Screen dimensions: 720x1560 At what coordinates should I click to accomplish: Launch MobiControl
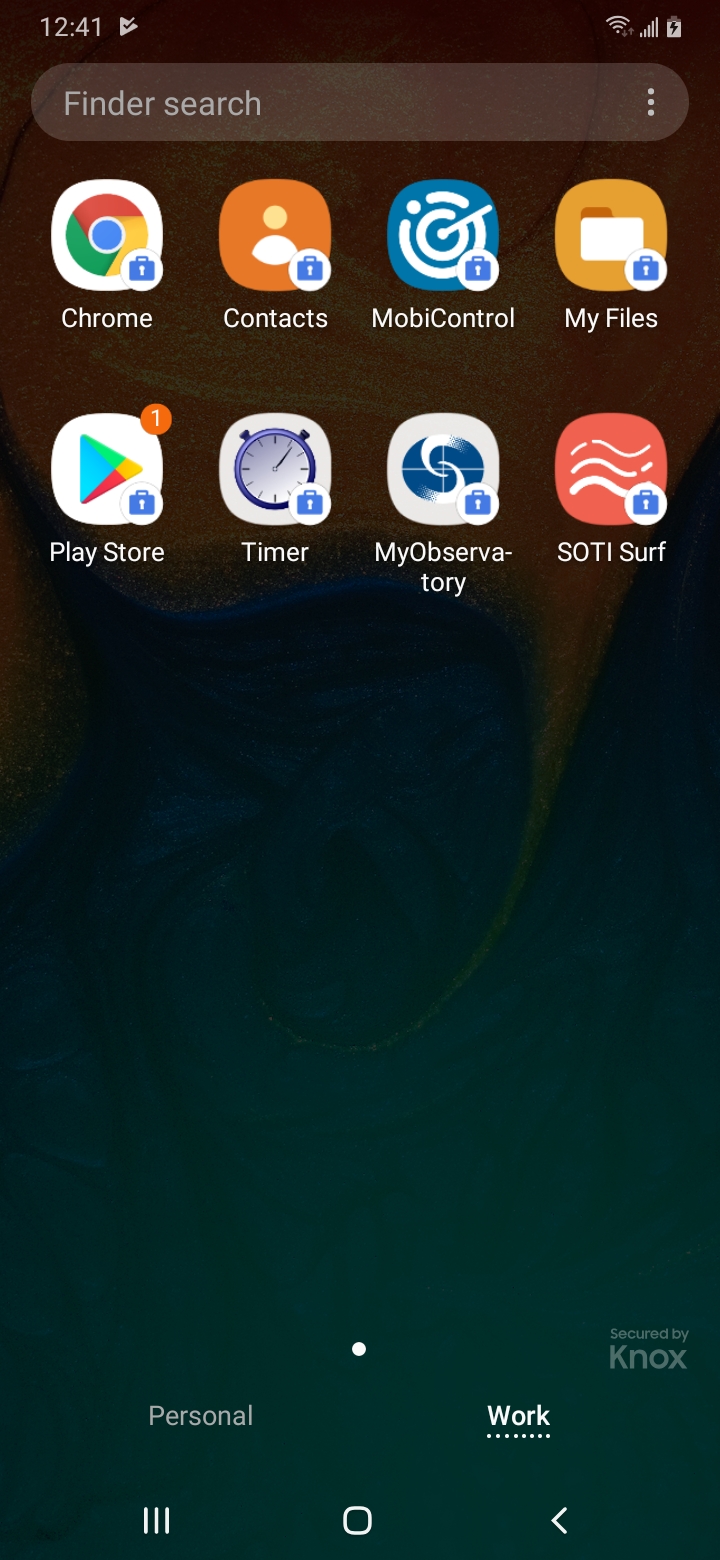click(x=443, y=235)
